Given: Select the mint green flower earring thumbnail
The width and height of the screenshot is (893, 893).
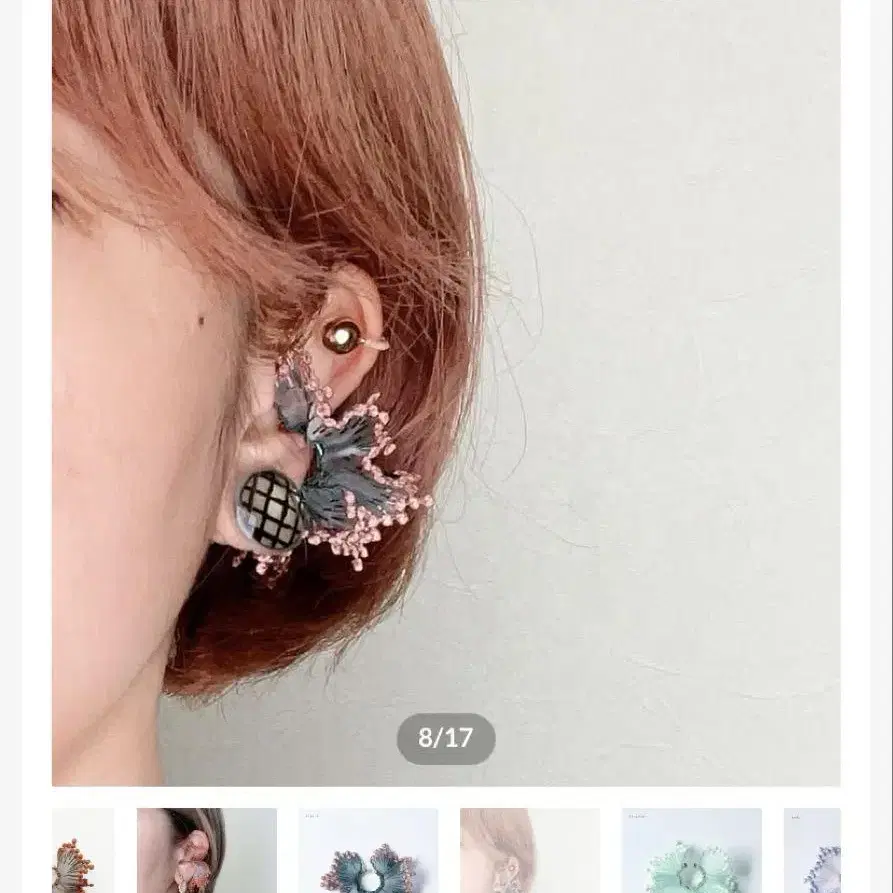Looking at the screenshot, I should [692, 850].
